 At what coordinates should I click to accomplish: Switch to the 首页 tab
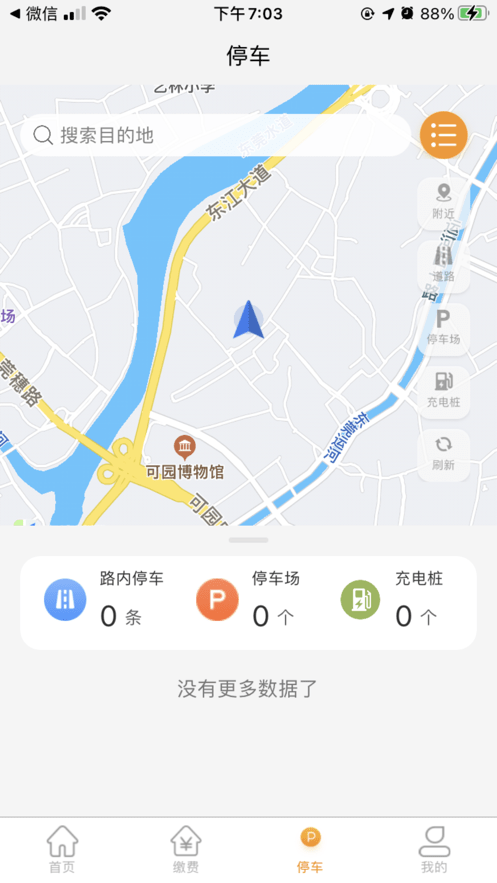pos(62,850)
